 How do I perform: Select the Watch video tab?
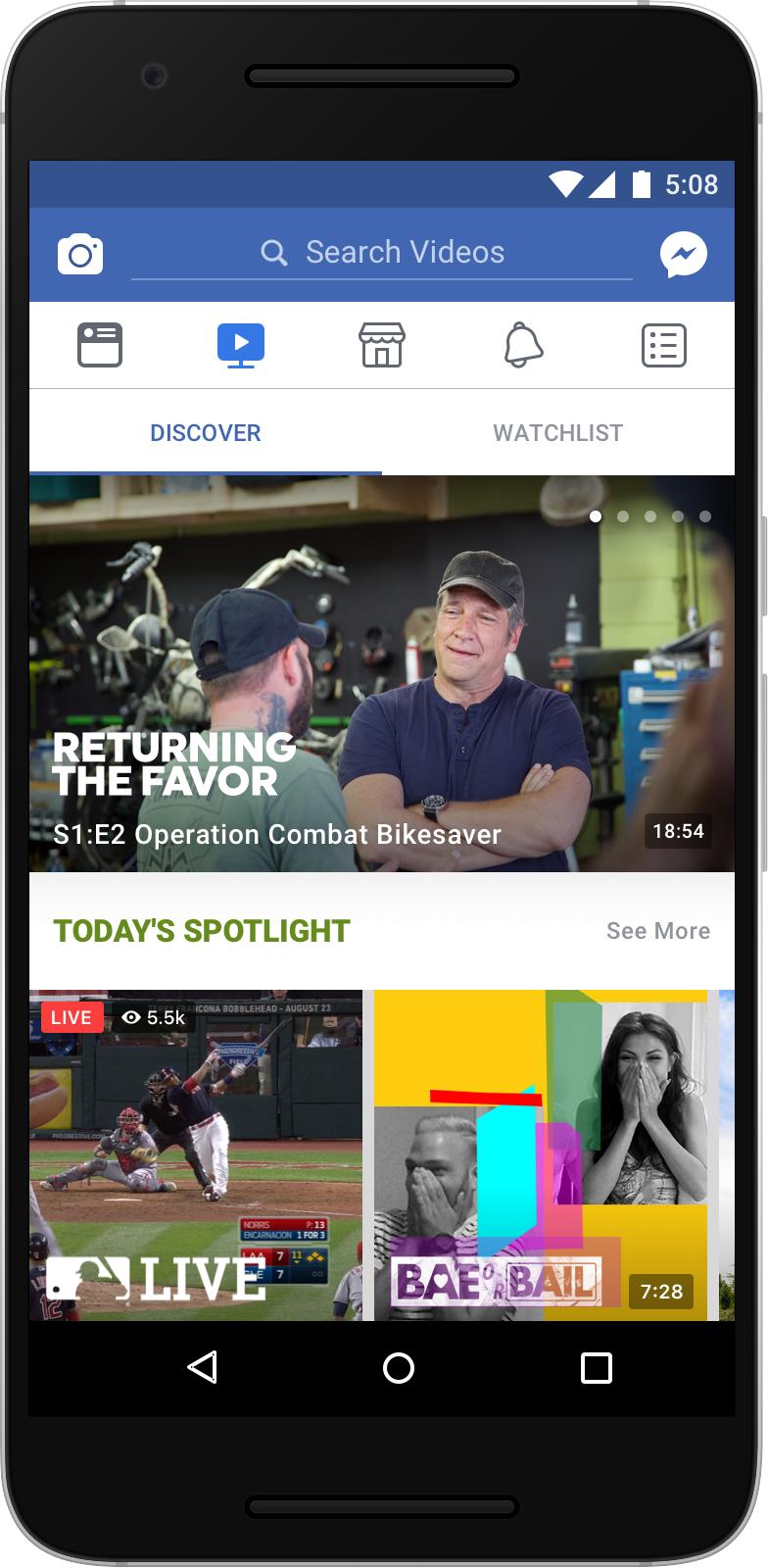(241, 345)
